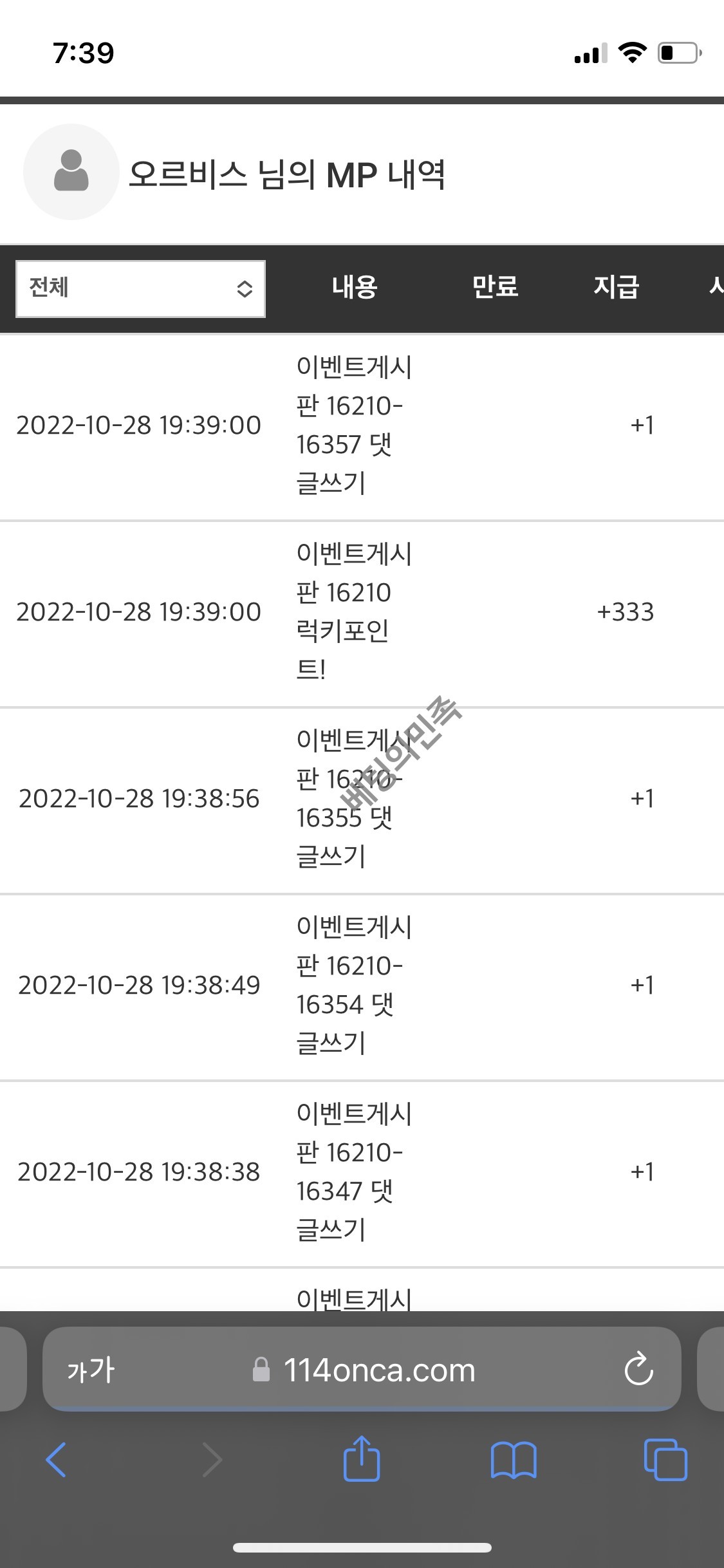Open the 가가 text size menu
The height and width of the screenshot is (1568, 724).
(x=91, y=1370)
